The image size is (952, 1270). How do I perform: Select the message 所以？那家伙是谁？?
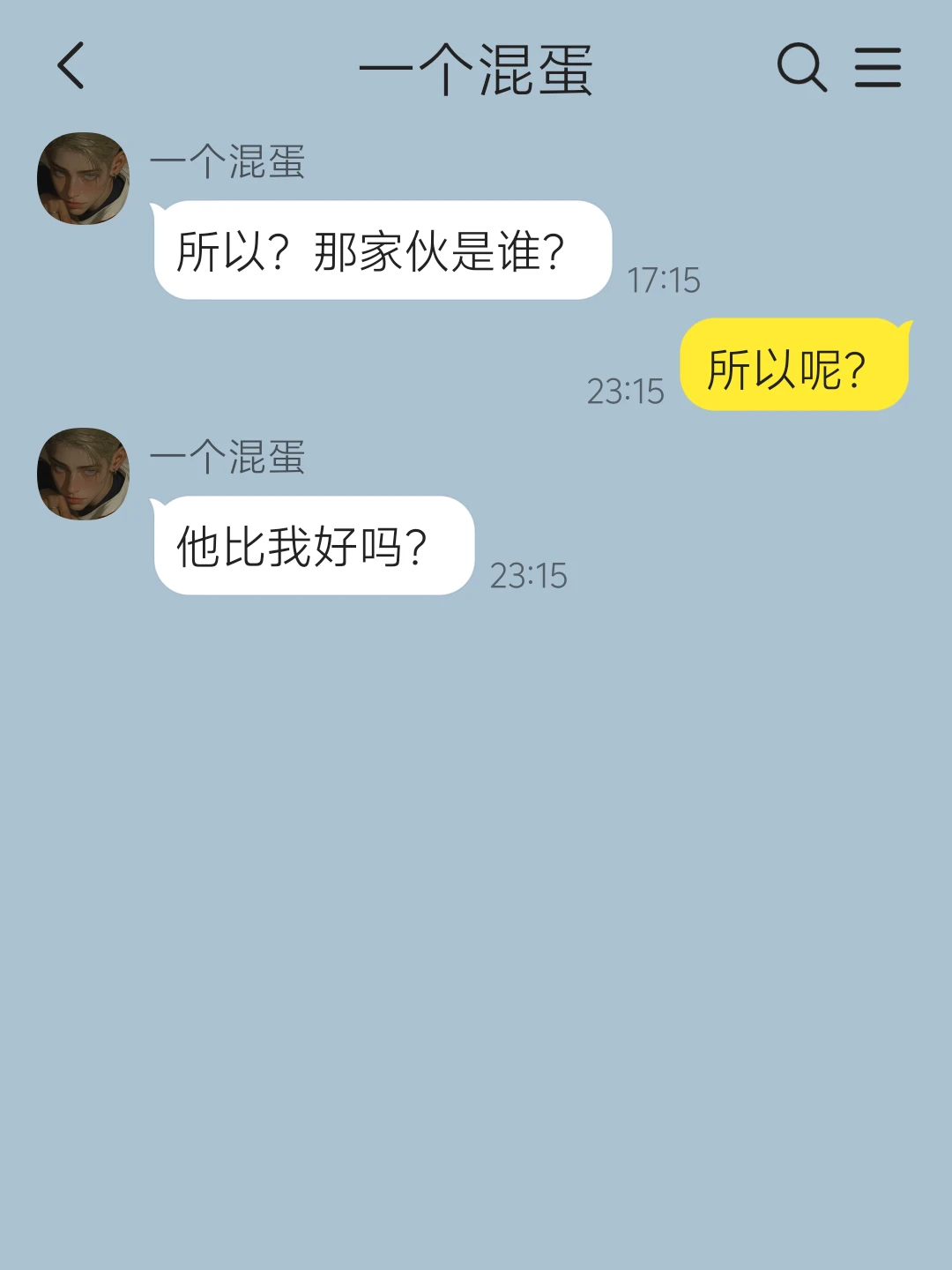coord(379,250)
